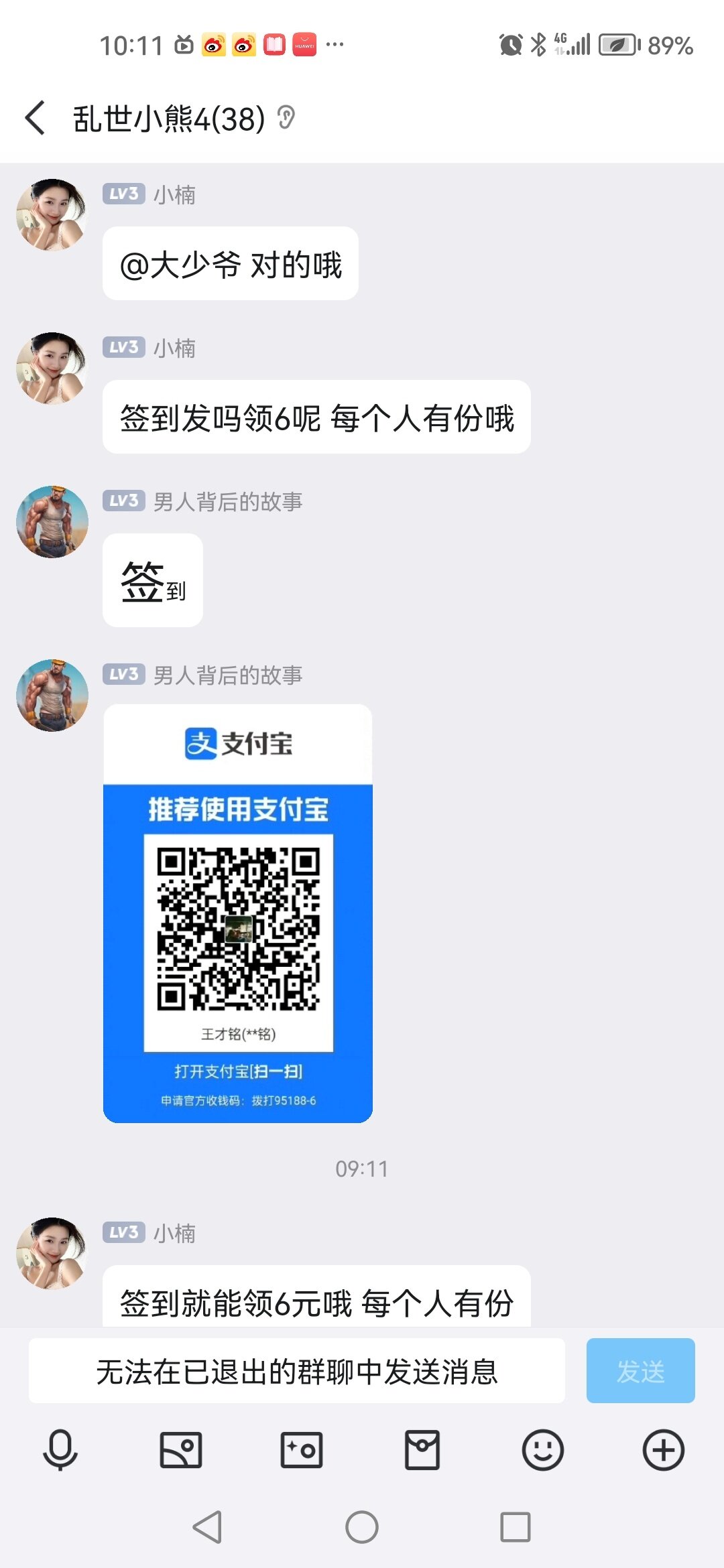Open the photo gallery picker

(181, 1450)
